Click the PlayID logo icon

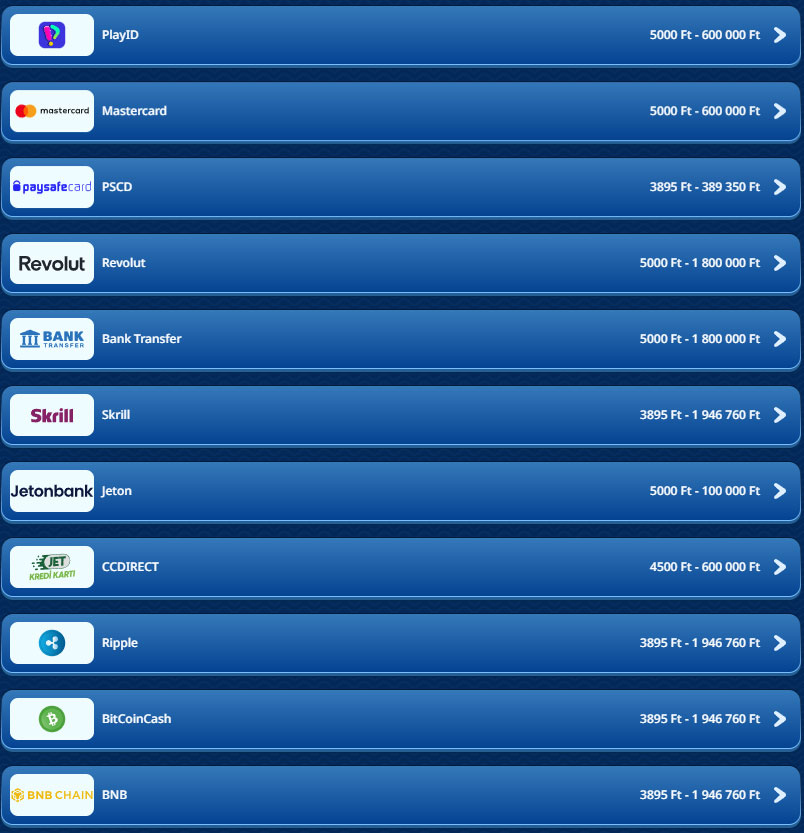tap(51, 34)
